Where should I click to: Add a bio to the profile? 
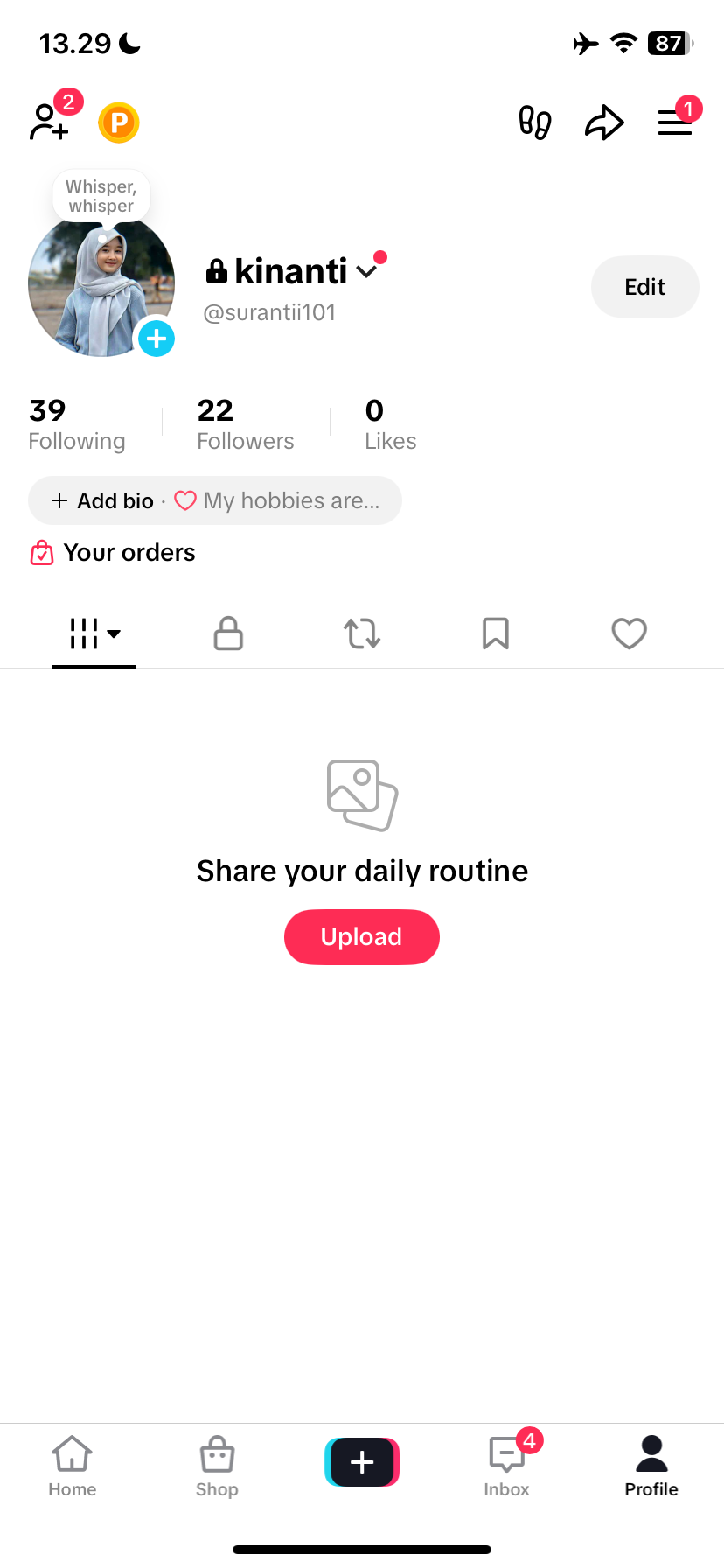[x=103, y=500]
